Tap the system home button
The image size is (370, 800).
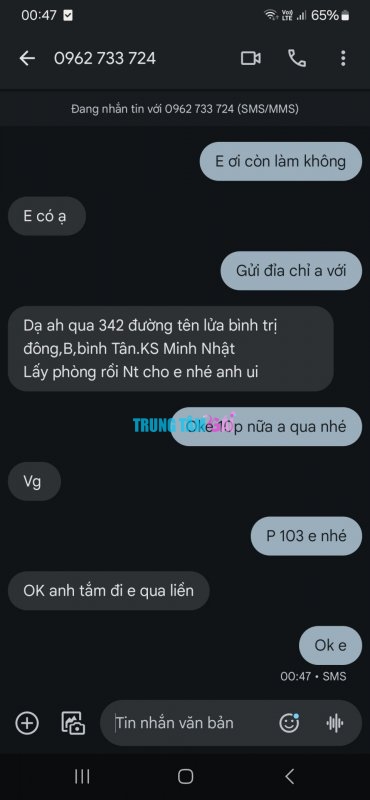click(185, 777)
